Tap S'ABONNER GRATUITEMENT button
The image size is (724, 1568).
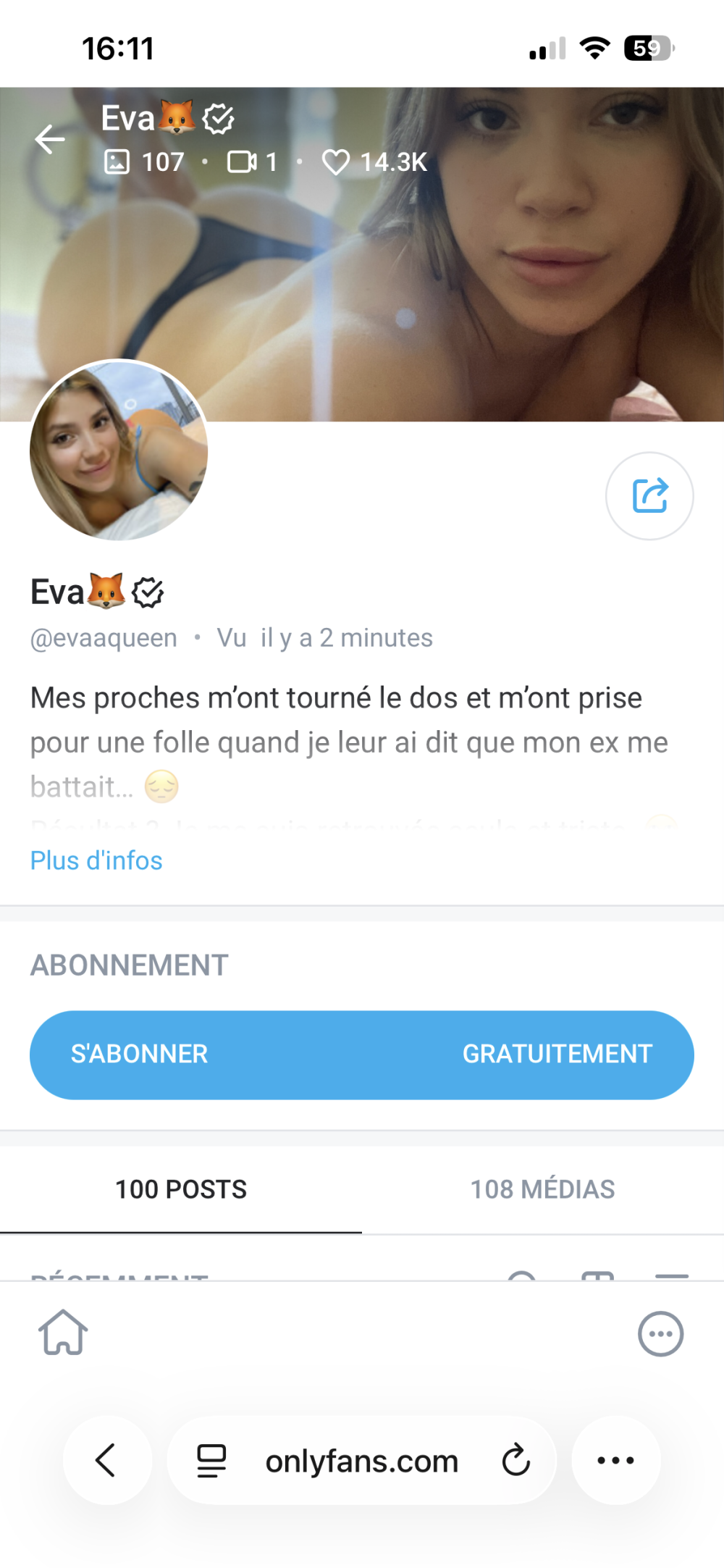pos(361,1055)
